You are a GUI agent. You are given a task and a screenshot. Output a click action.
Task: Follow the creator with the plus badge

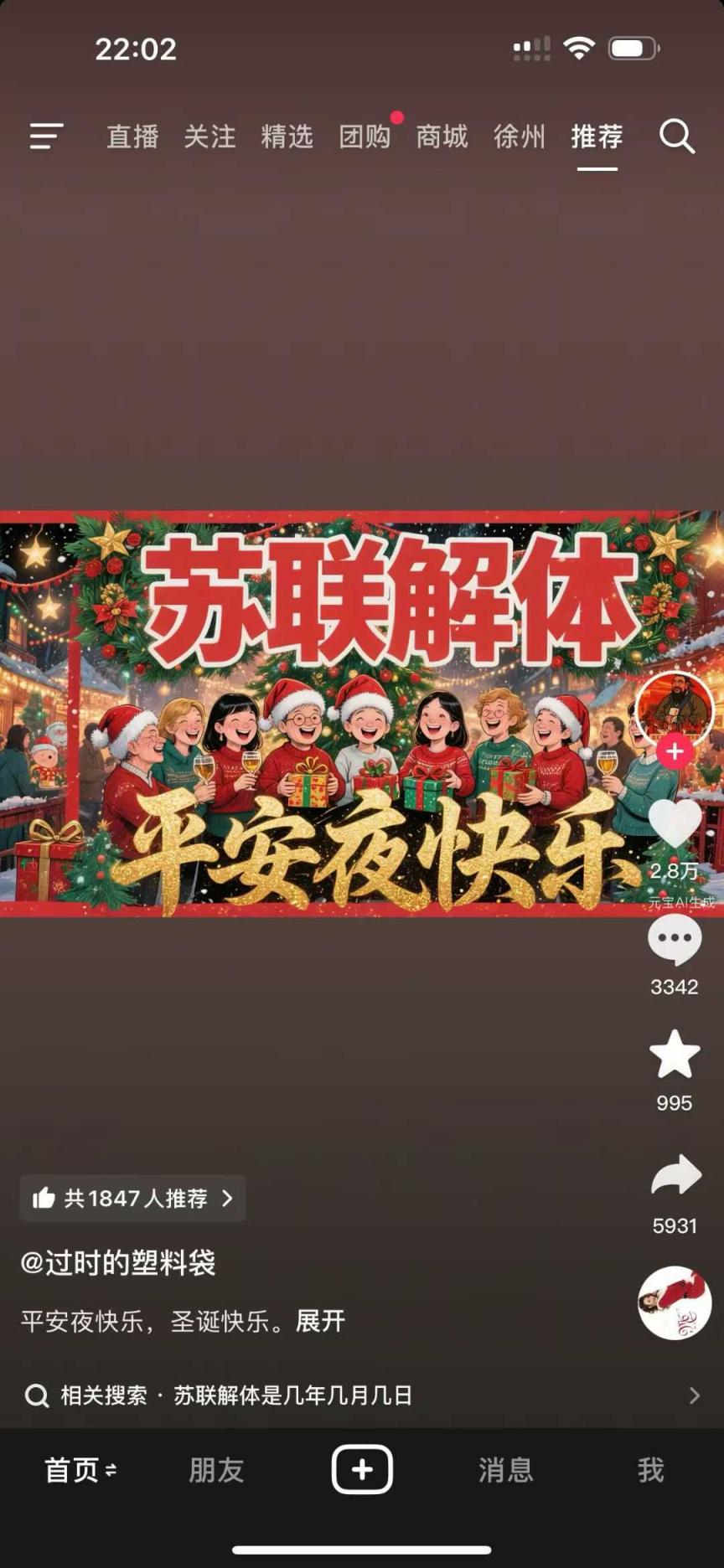click(675, 751)
